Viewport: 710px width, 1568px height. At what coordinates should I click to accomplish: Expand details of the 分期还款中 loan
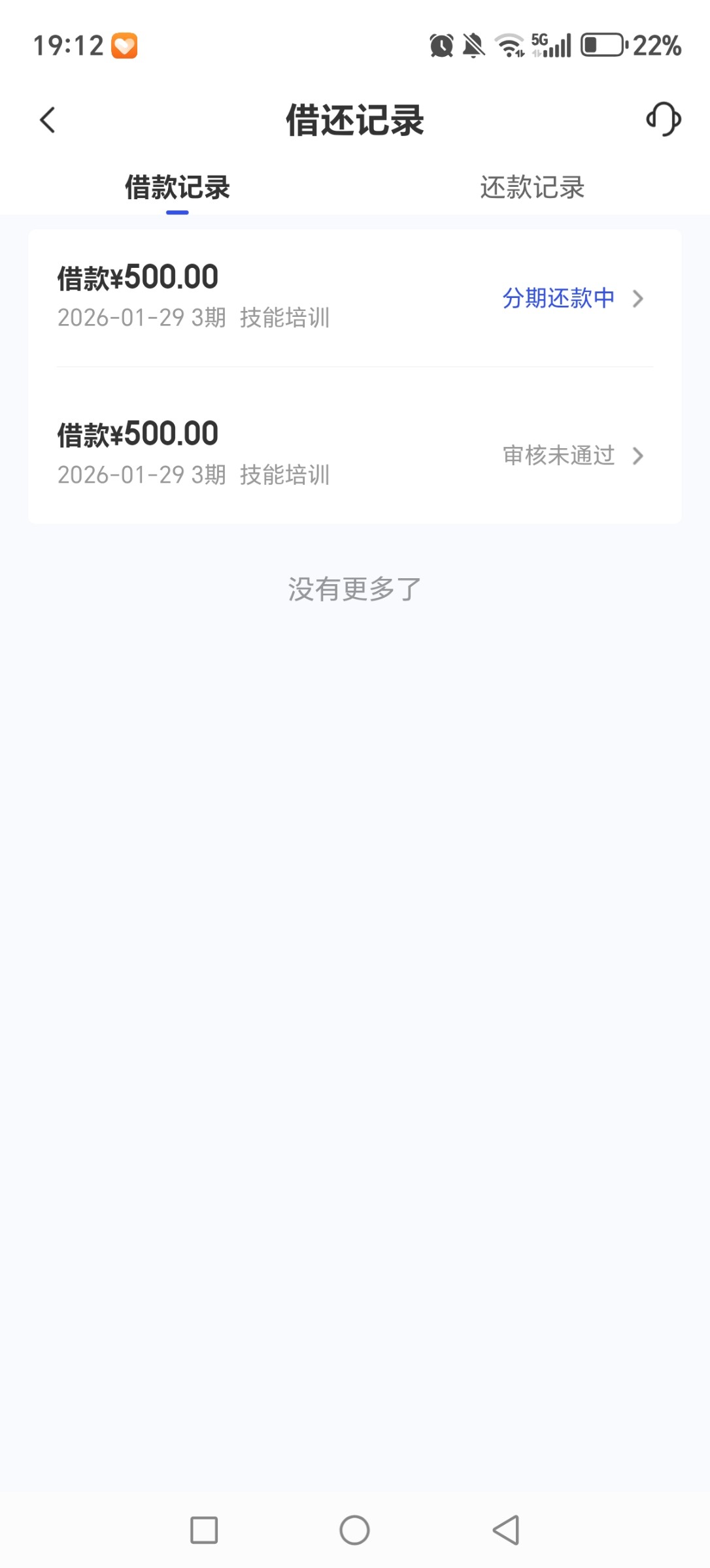click(637, 299)
